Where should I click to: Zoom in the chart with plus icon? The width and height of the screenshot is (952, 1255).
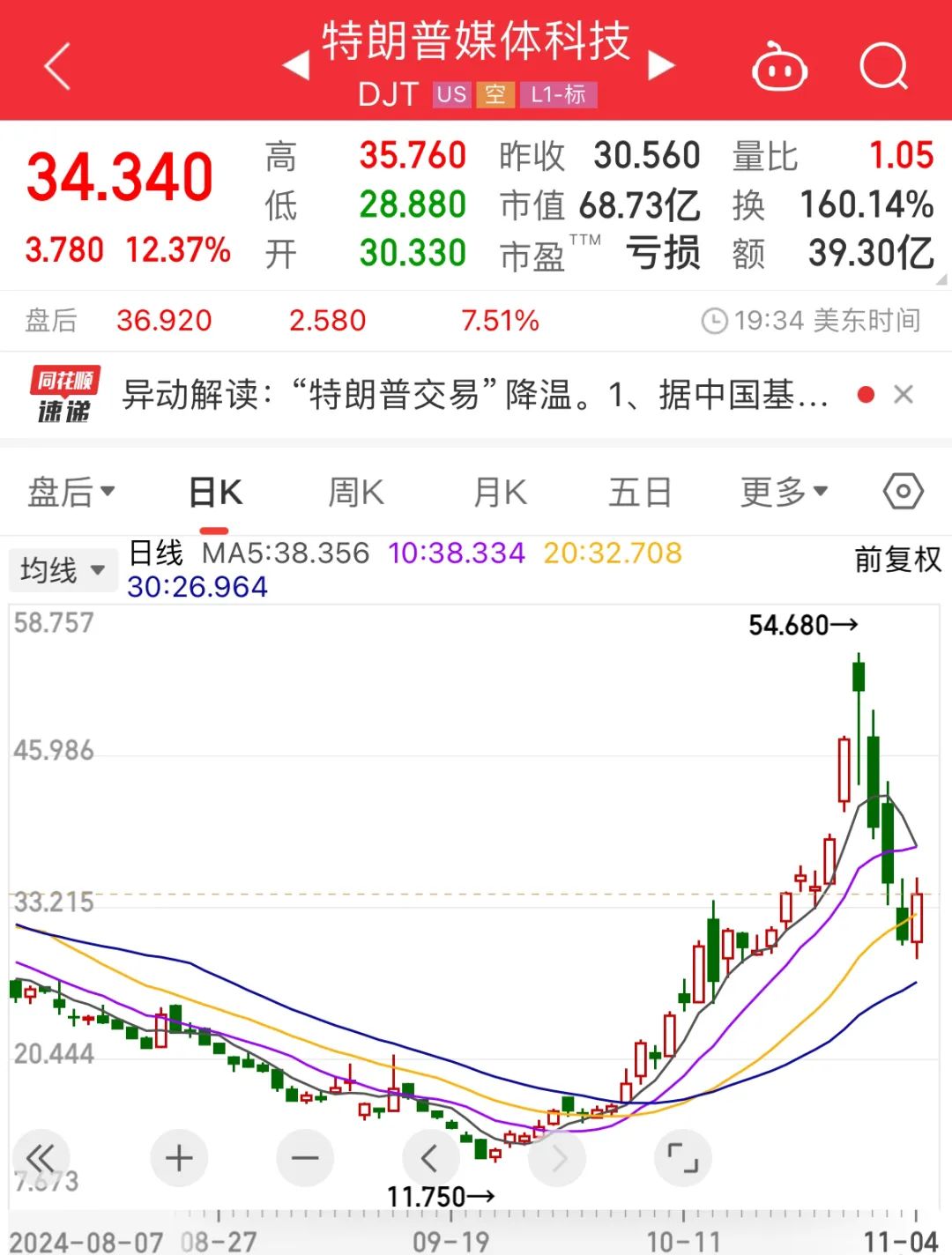pyautogui.click(x=179, y=1158)
